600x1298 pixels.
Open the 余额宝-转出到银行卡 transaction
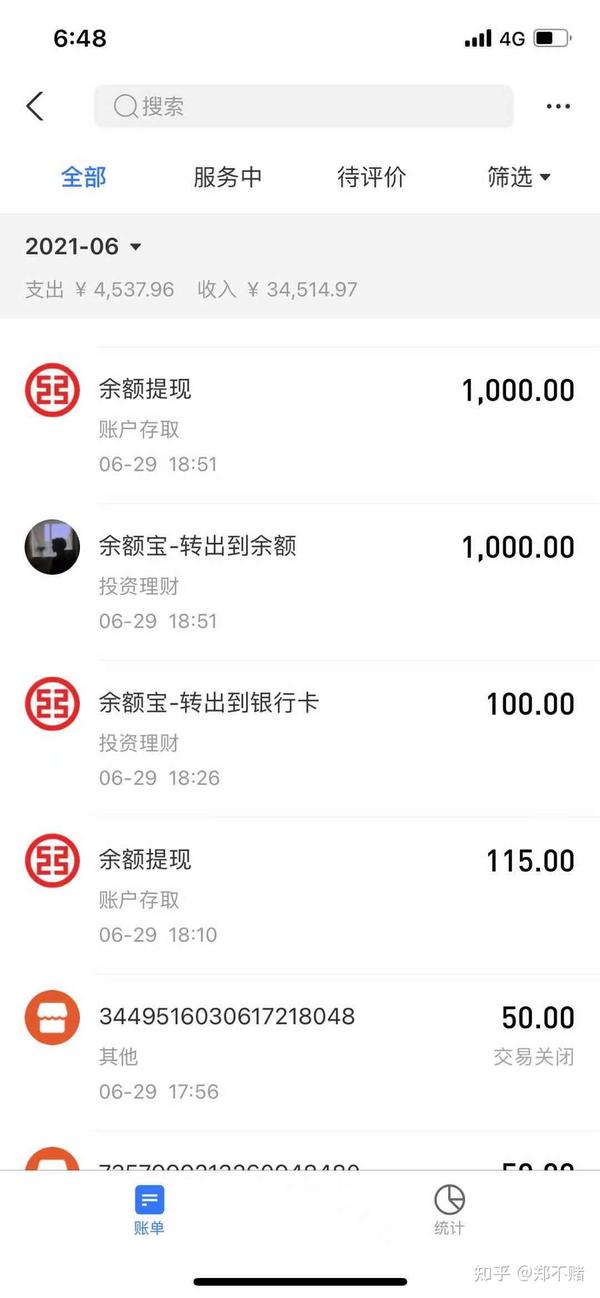[x=300, y=739]
